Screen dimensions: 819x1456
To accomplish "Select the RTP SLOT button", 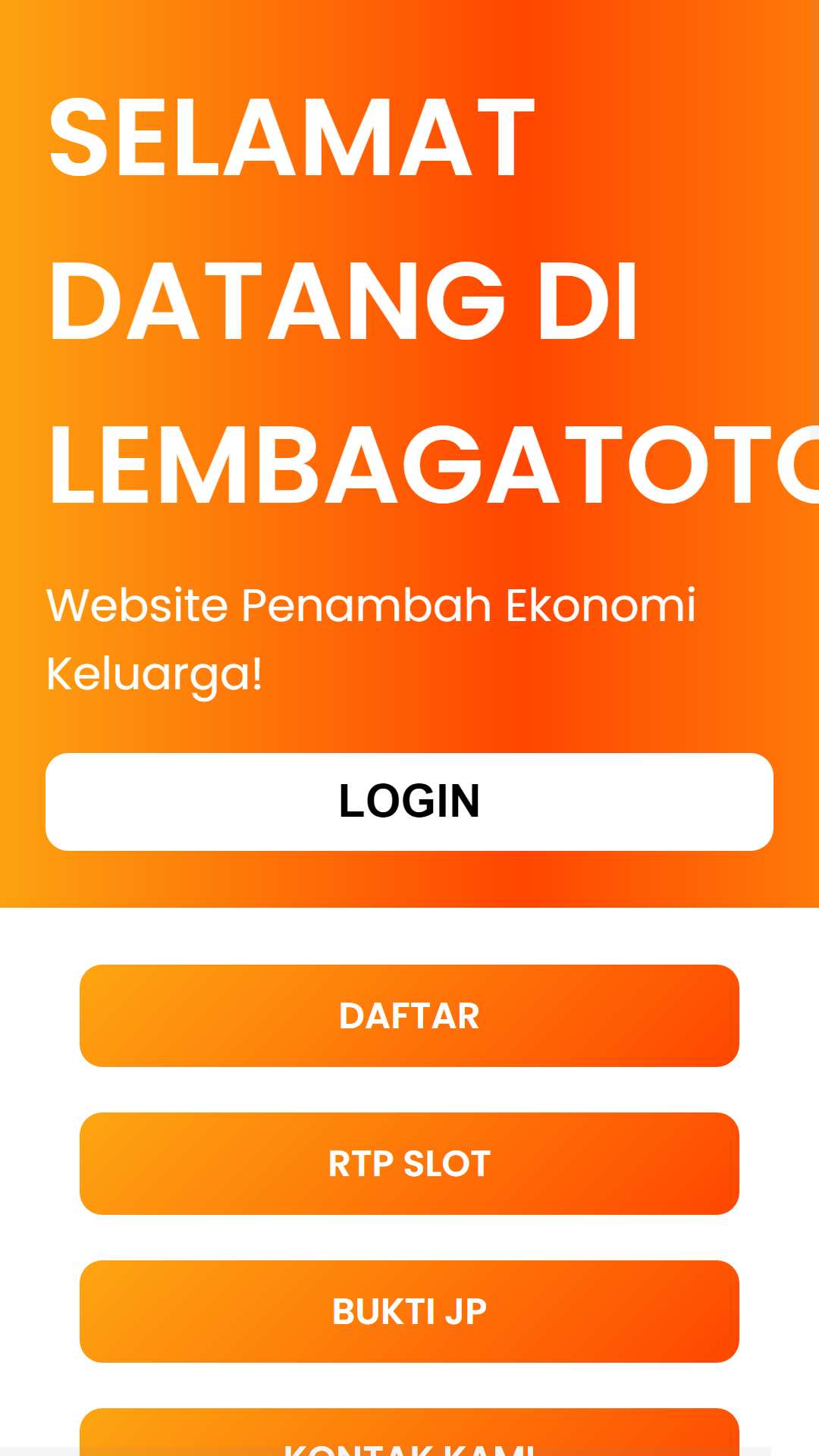I will click(409, 1163).
